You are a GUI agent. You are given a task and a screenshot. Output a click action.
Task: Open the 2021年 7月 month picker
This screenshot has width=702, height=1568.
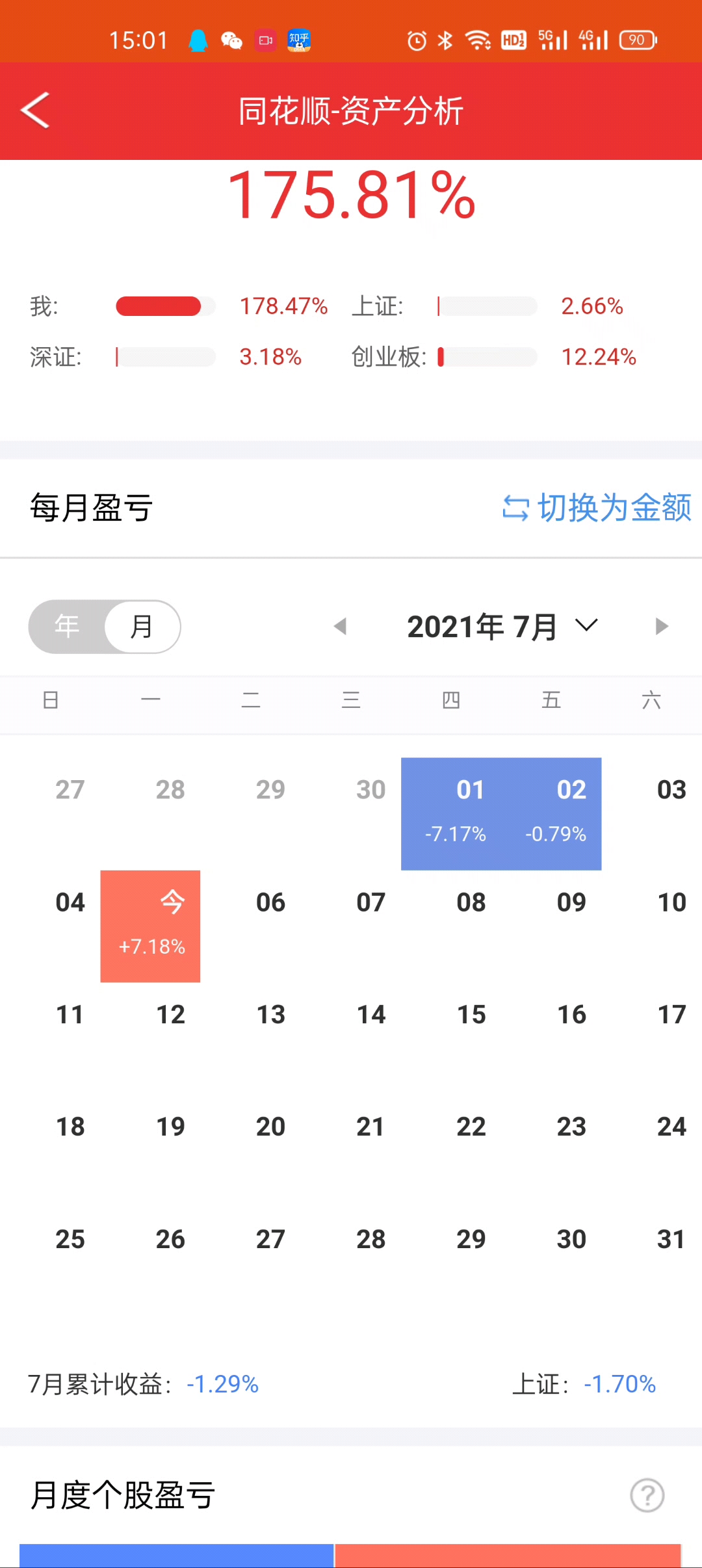point(502,627)
